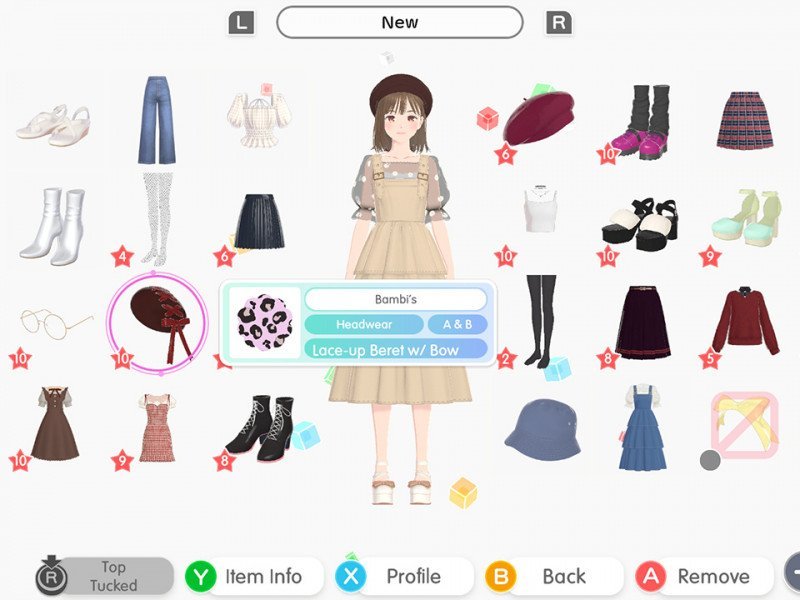The width and height of the screenshot is (800, 600).
Task: Choose the maroon beret item
Action: [538, 118]
